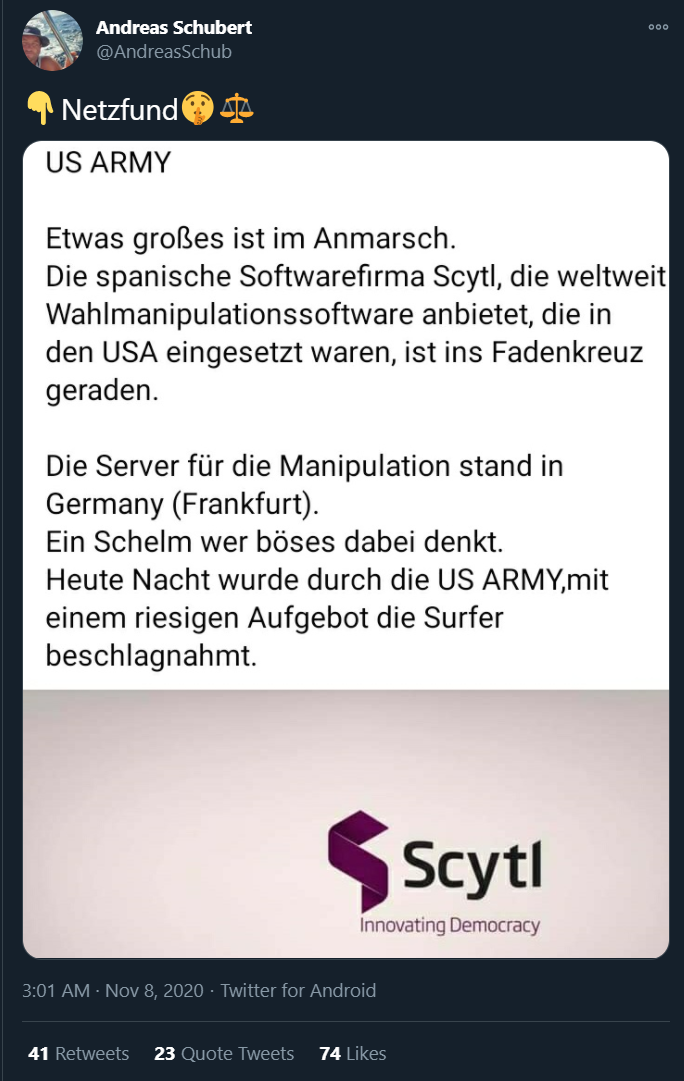Open Andreas Schubert's profile picture
The image size is (684, 1081).
(x=52, y=40)
